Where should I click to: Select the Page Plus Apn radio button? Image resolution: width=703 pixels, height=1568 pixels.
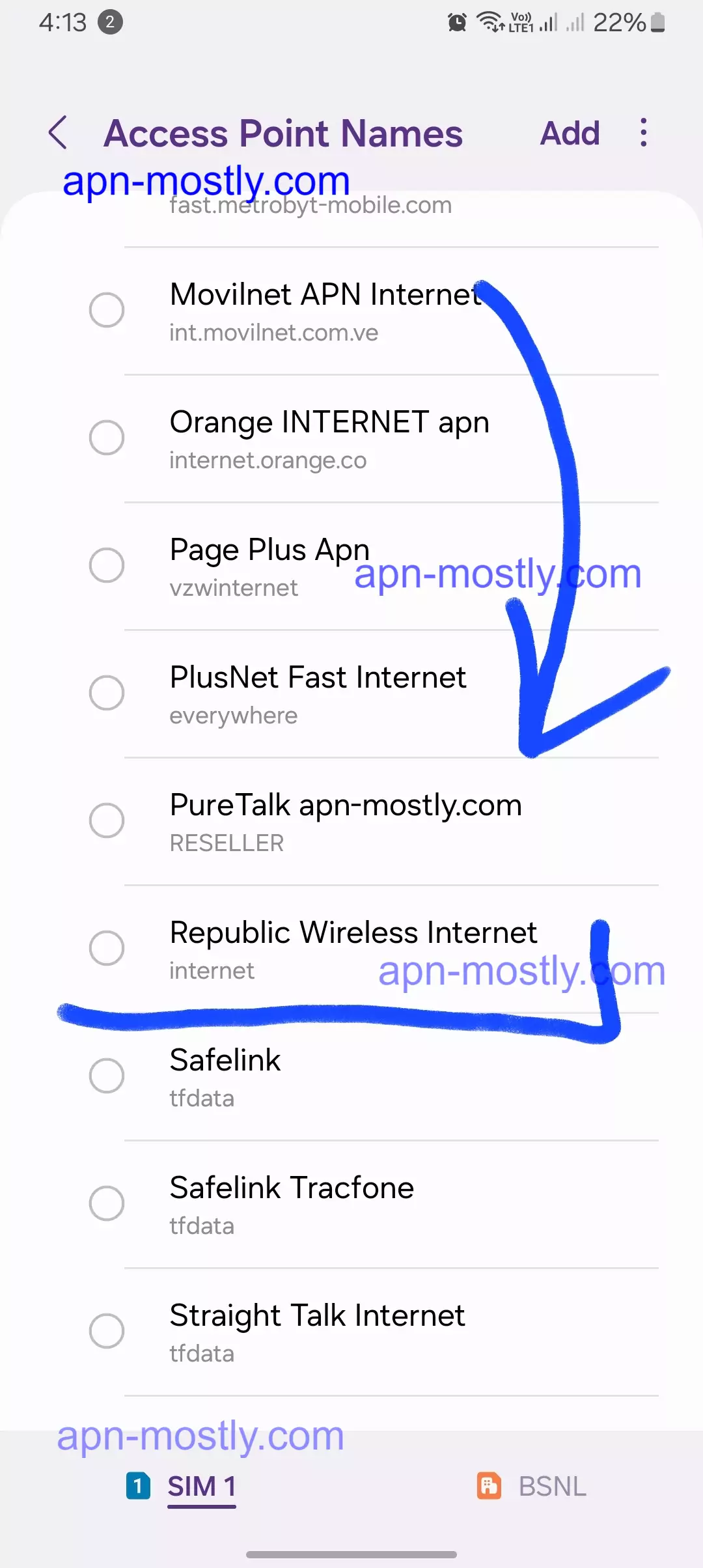(107, 565)
